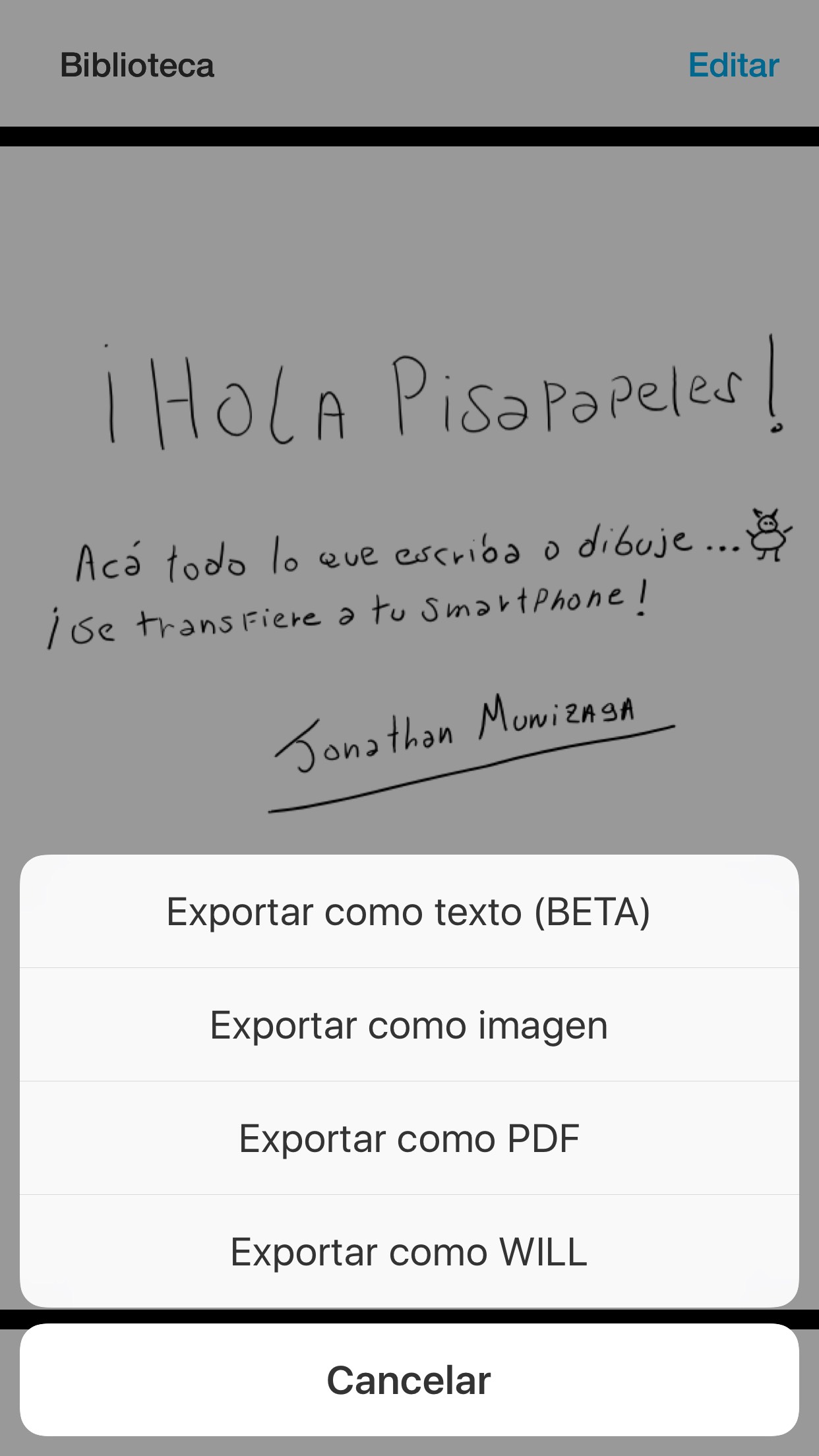Export the note as PDF
Screen dimensions: 819x1456
pyautogui.click(x=409, y=1137)
